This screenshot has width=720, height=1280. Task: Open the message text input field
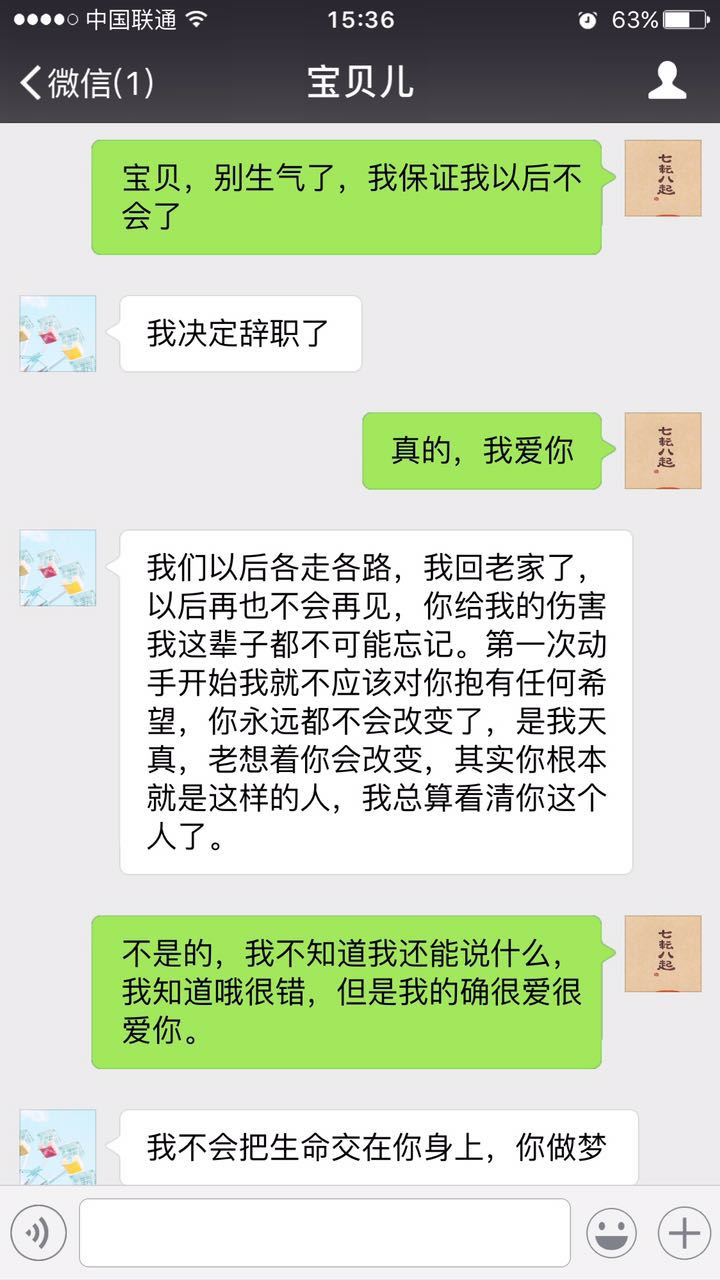point(320,1231)
